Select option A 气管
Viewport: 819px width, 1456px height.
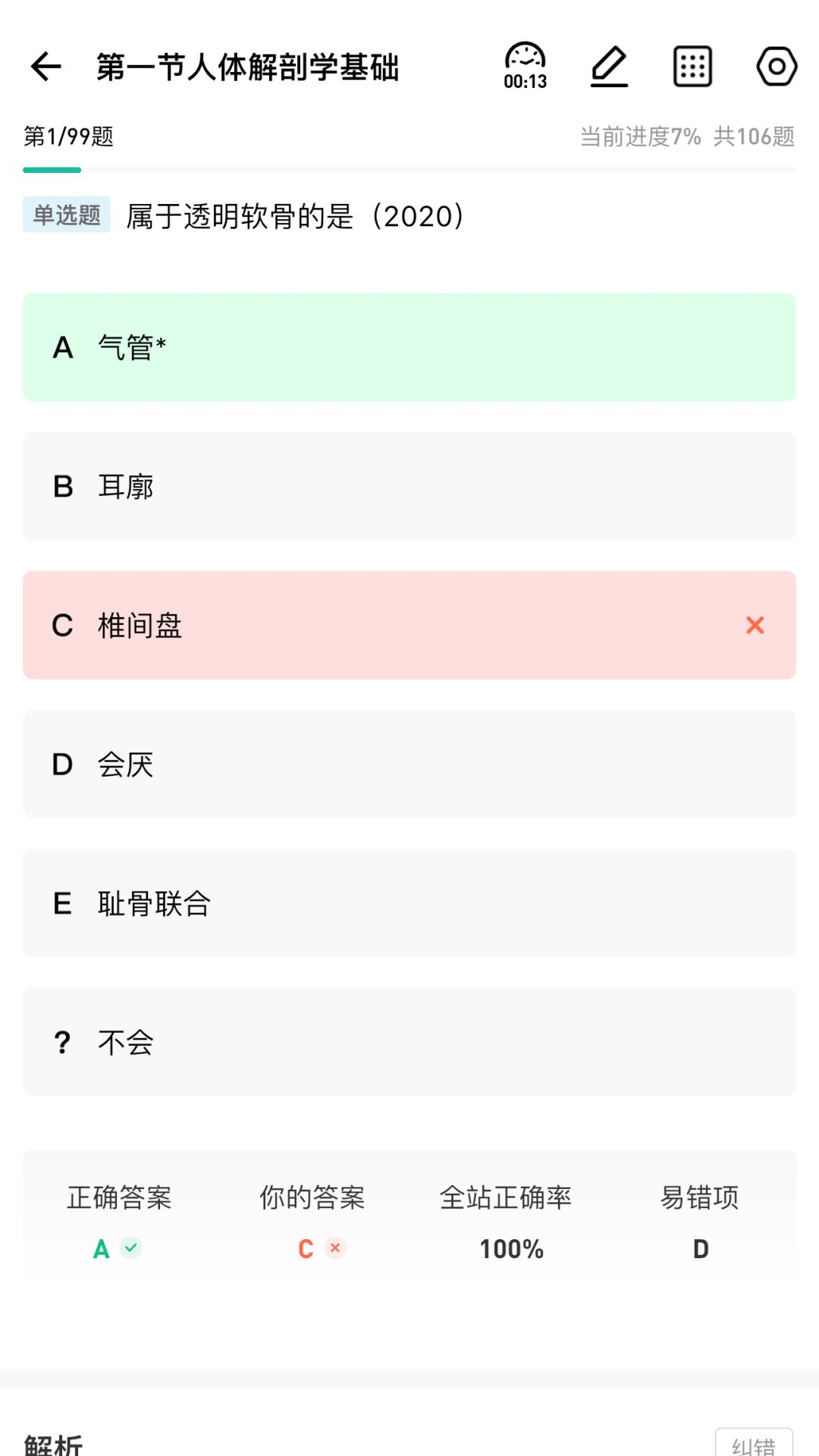[409, 347]
